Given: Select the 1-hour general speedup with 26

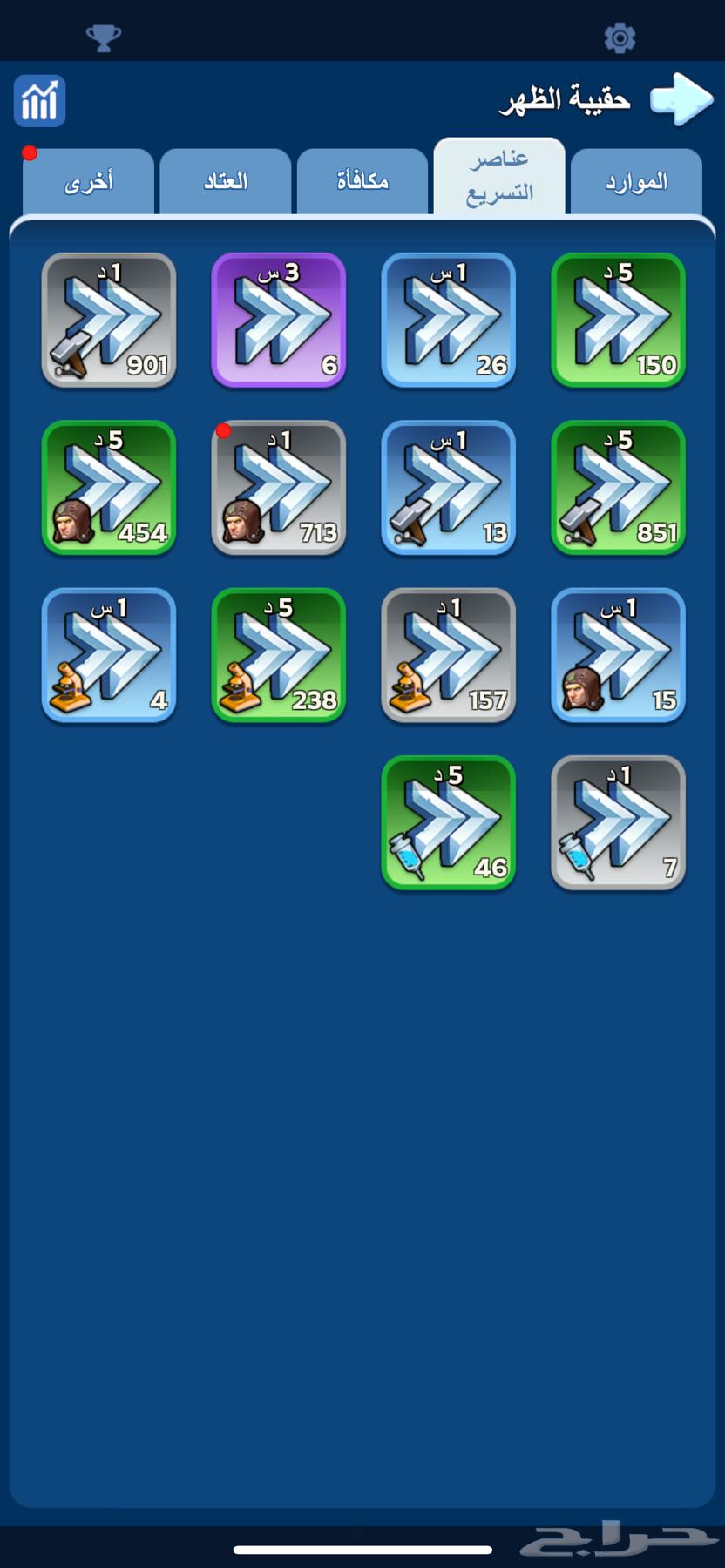Looking at the screenshot, I should [449, 320].
